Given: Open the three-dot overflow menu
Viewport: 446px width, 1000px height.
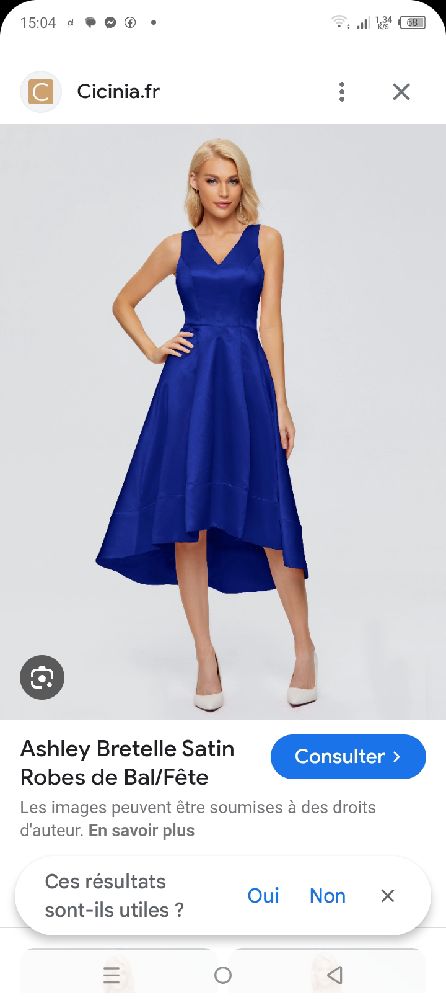Looking at the screenshot, I should click(x=342, y=92).
